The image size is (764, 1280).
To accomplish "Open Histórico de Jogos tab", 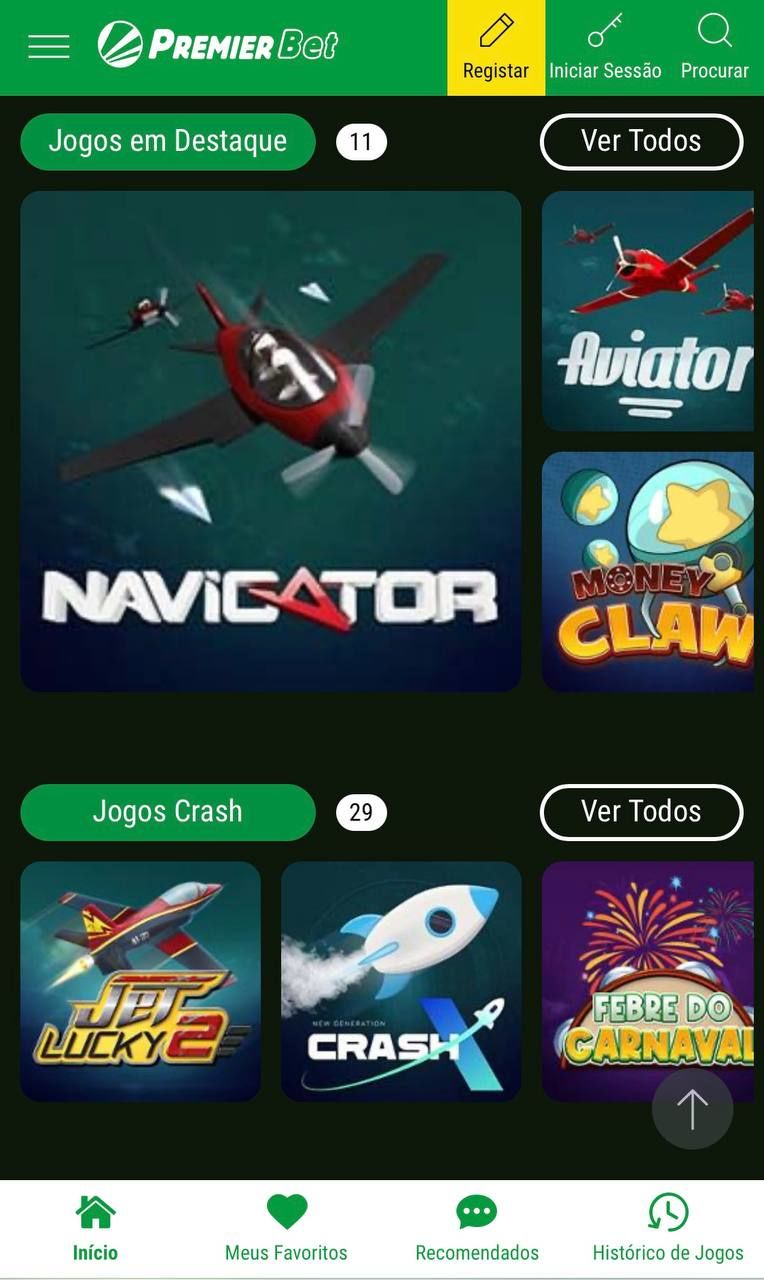I will (x=668, y=1229).
